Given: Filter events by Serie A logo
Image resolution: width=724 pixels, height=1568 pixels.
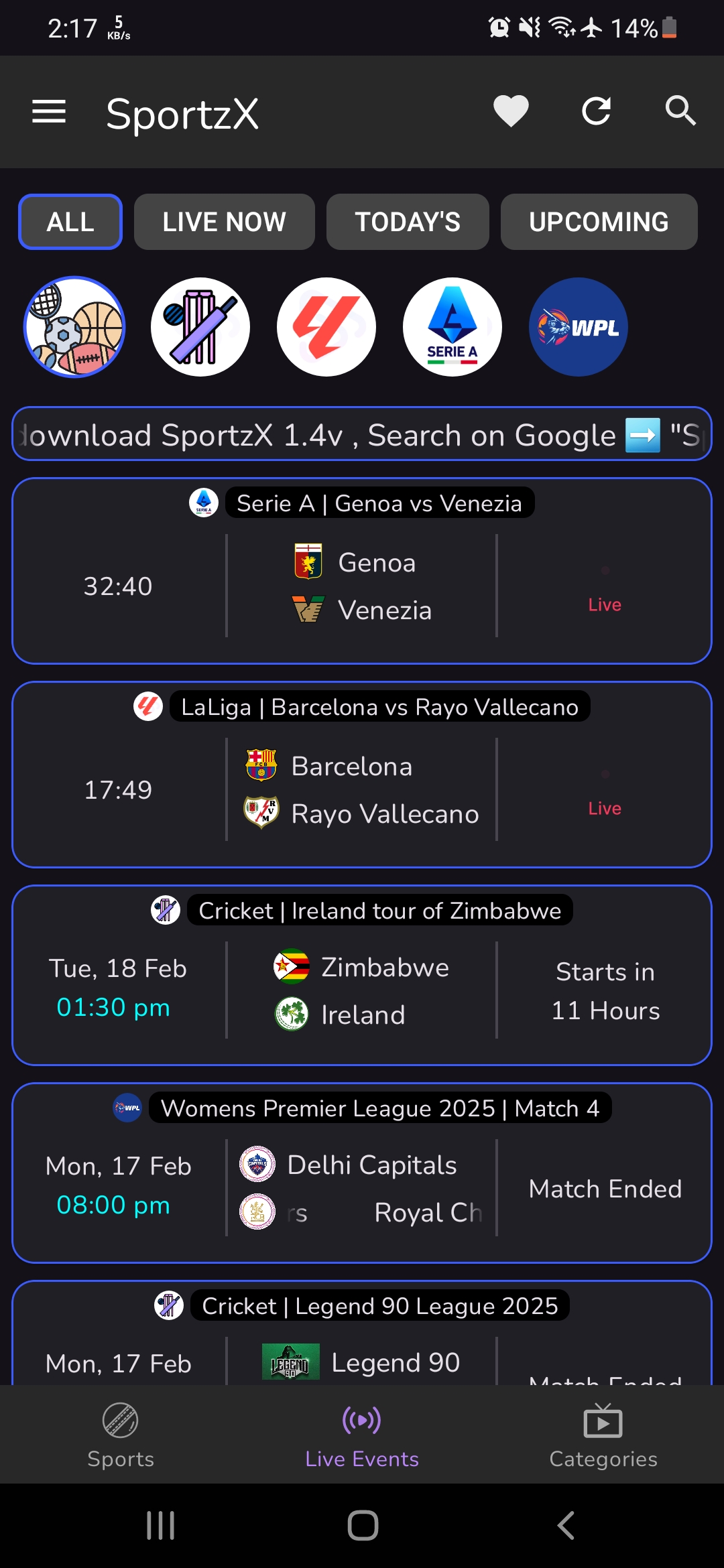Looking at the screenshot, I should (452, 327).
